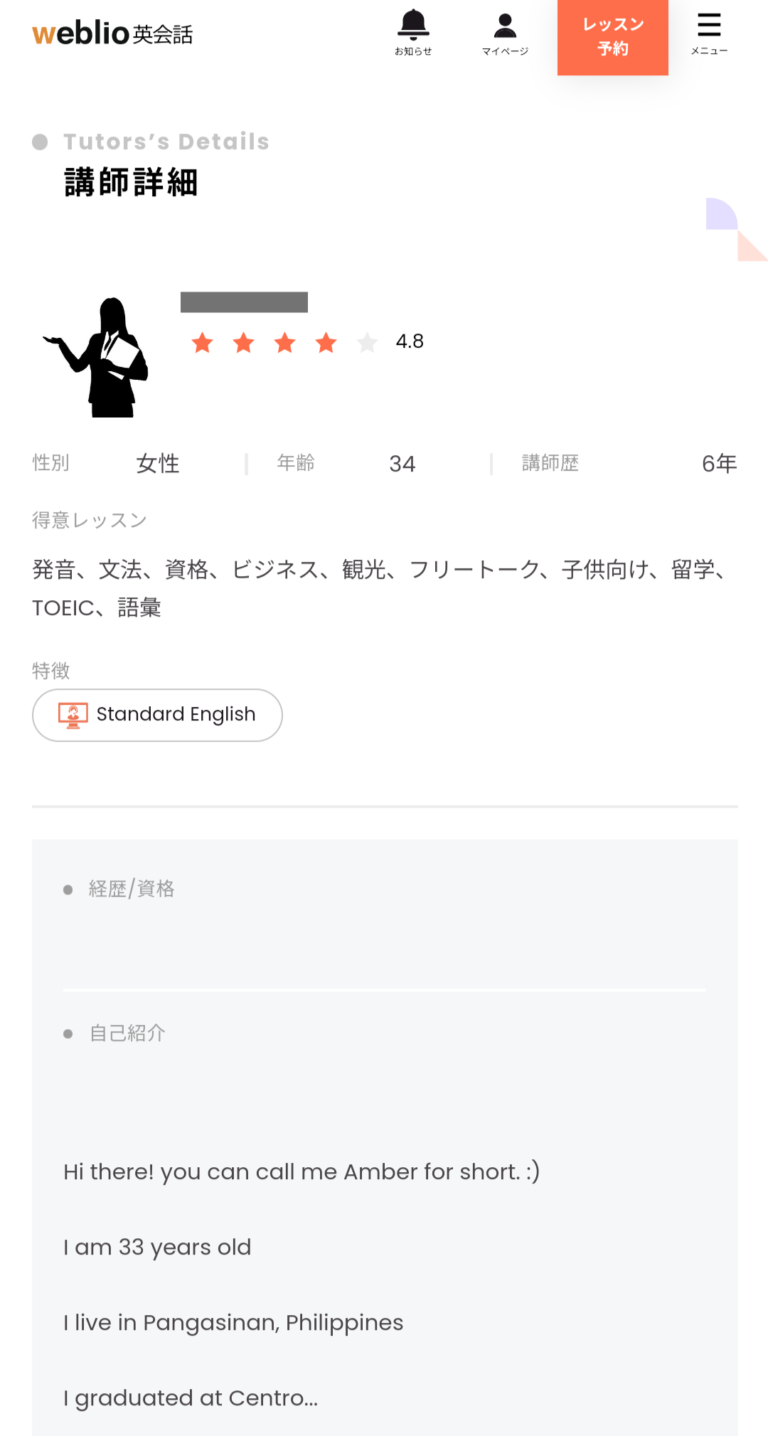
Task: Click the fifth grayed-out rating star
Action: point(367,342)
